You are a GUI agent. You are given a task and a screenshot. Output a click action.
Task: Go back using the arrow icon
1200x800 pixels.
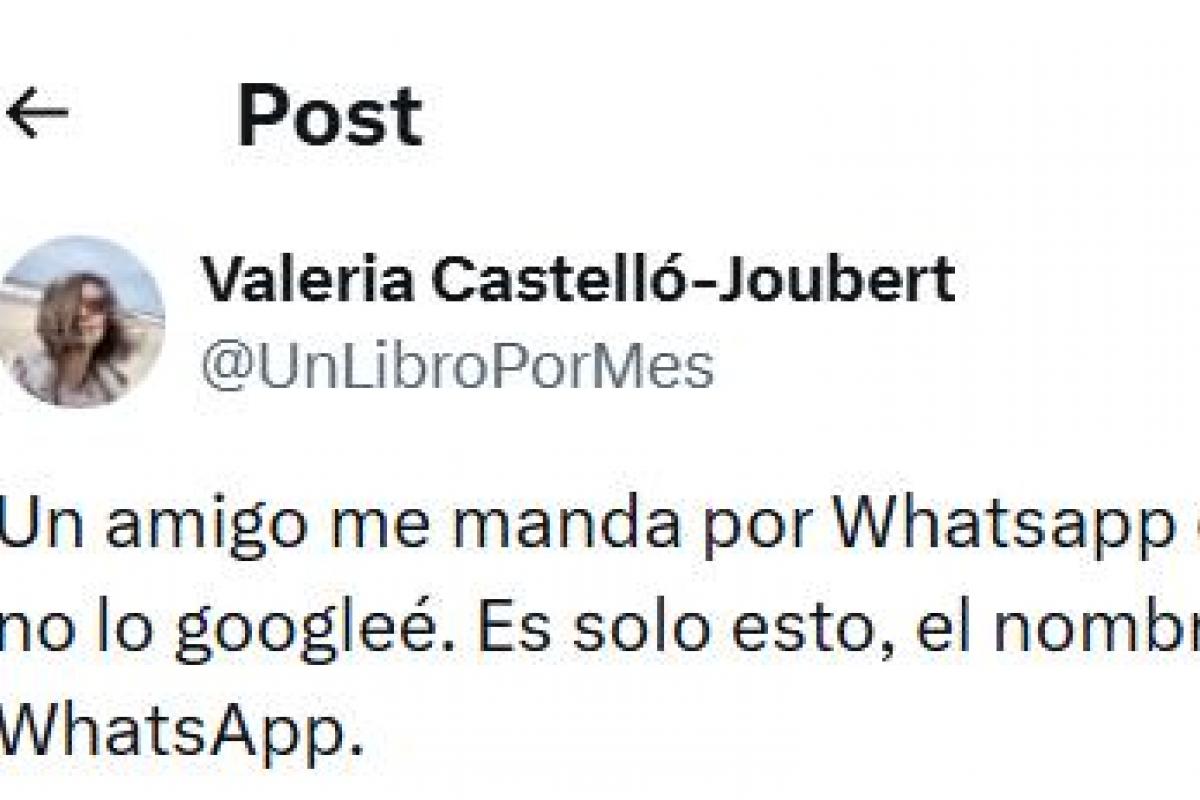tap(37, 112)
